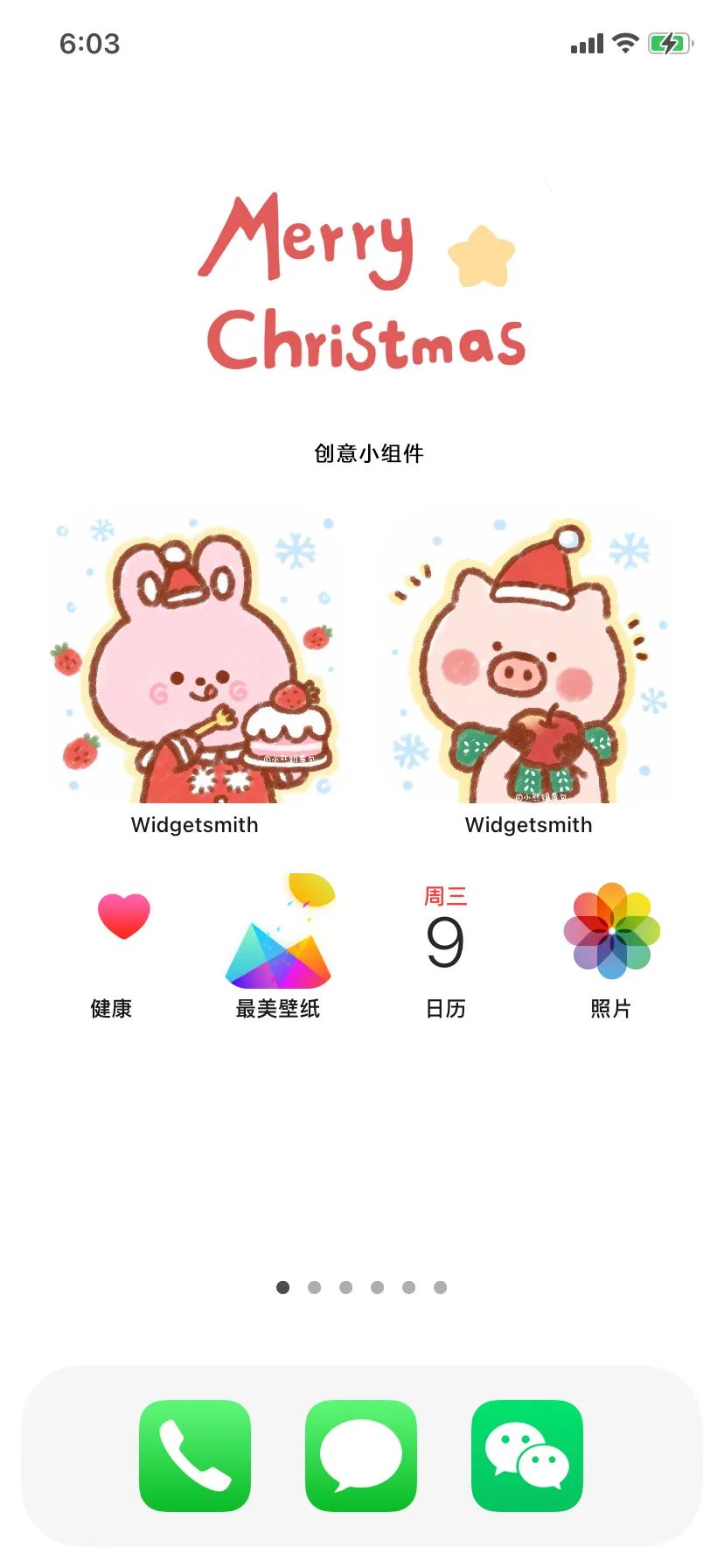Screen dimensions: 724x1568
Task: Open the Merry Christmas 创意小组件 widget
Action: 362,289
